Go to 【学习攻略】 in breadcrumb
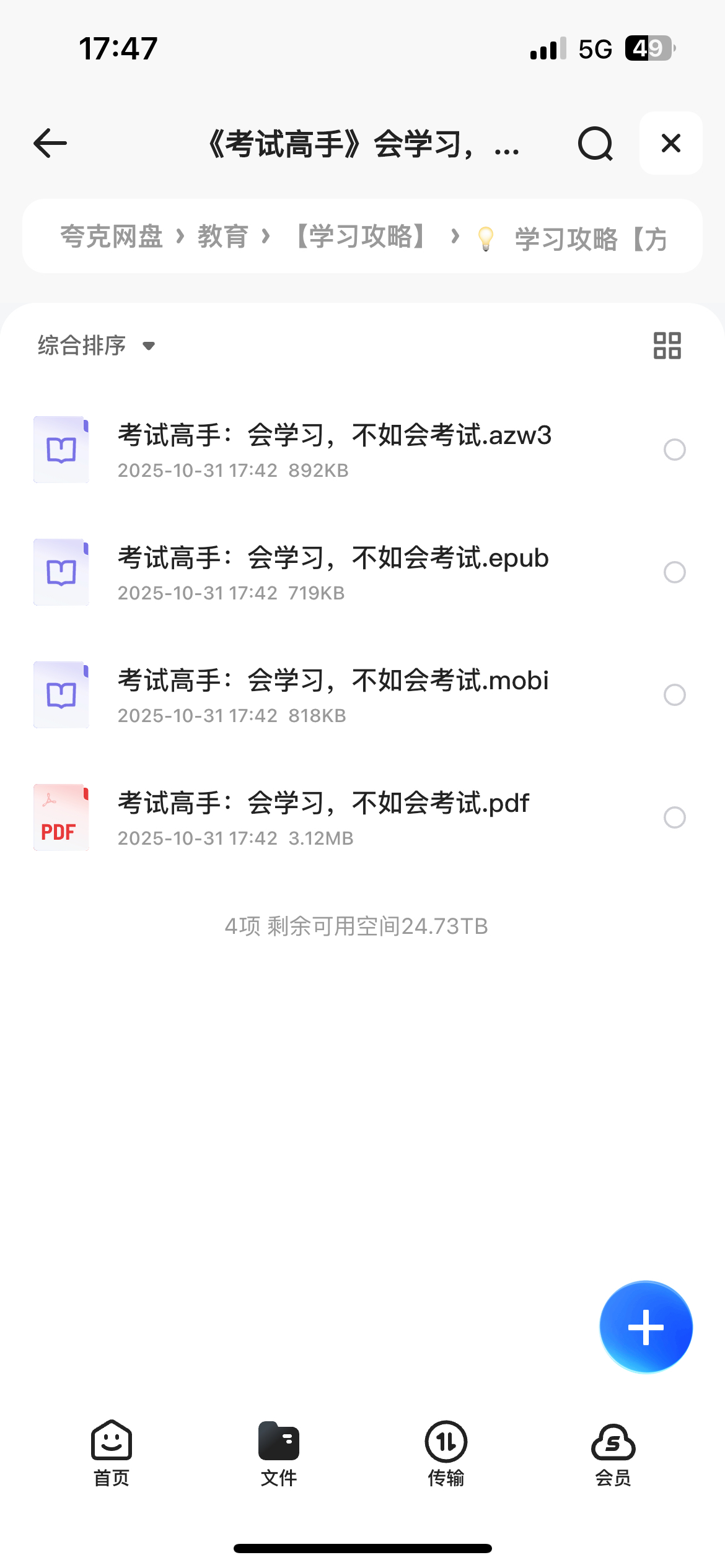Viewport: 725px width, 1568px height. tap(361, 237)
